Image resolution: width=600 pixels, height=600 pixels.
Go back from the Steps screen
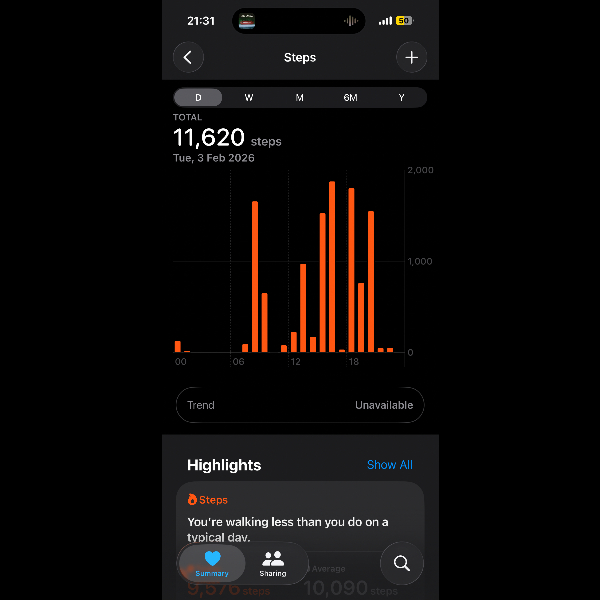pyautogui.click(x=188, y=57)
